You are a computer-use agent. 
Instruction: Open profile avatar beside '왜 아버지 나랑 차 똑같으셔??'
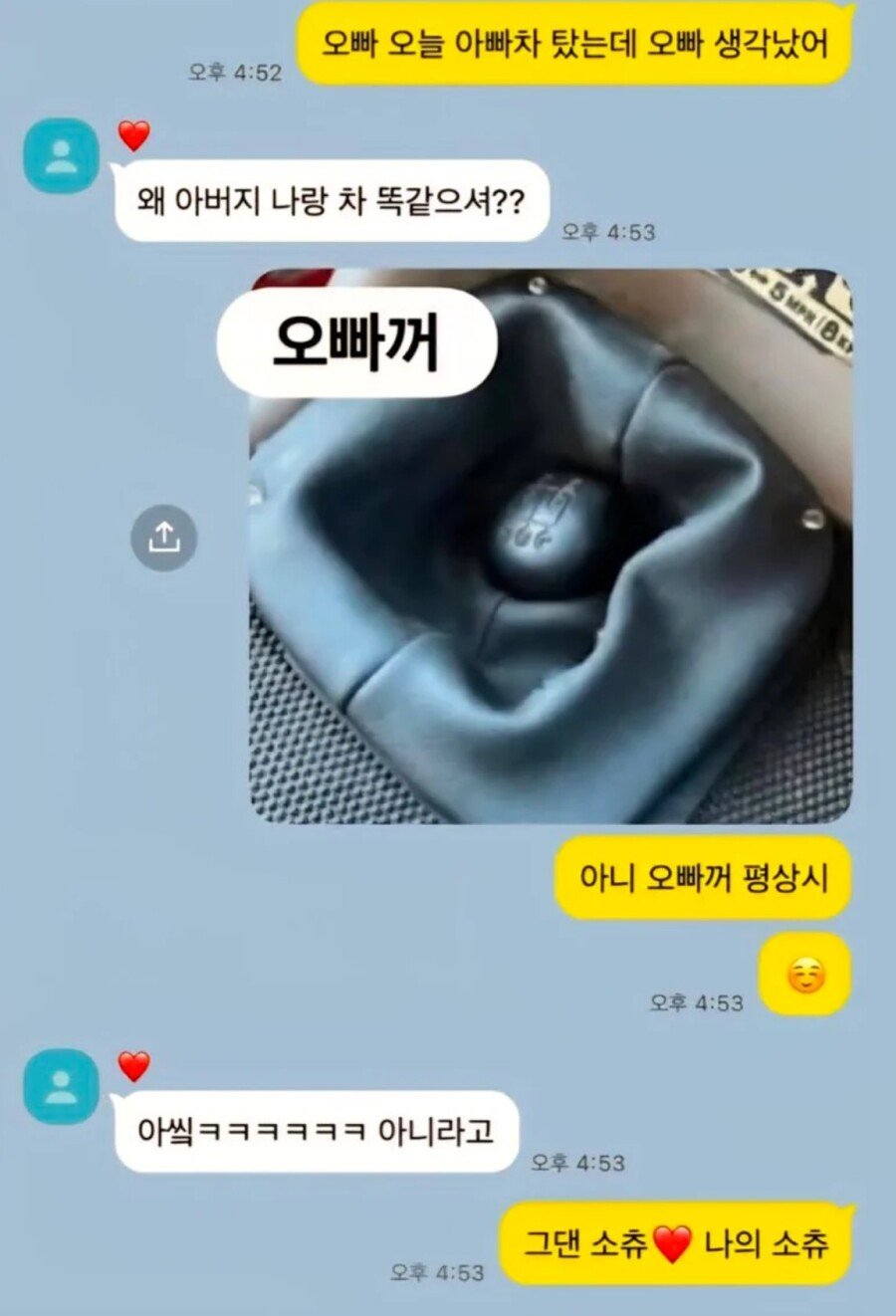click(x=61, y=155)
